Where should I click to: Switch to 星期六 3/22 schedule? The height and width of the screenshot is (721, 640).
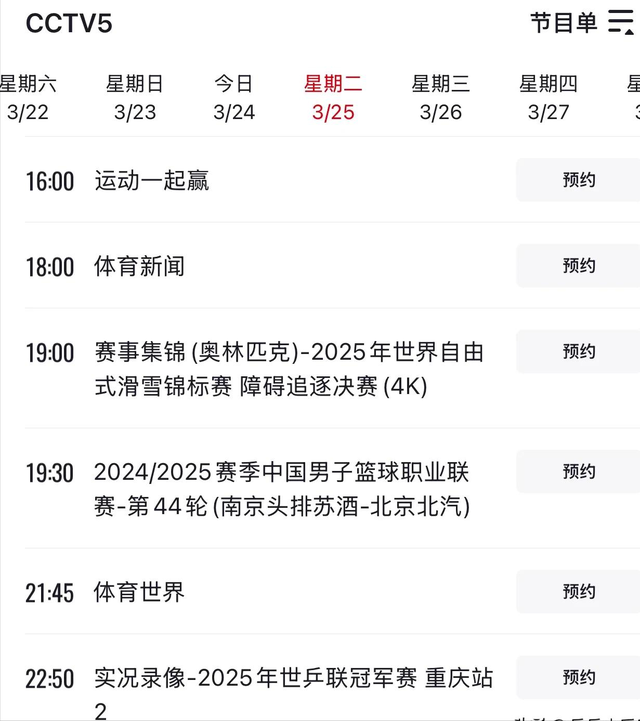28,98
